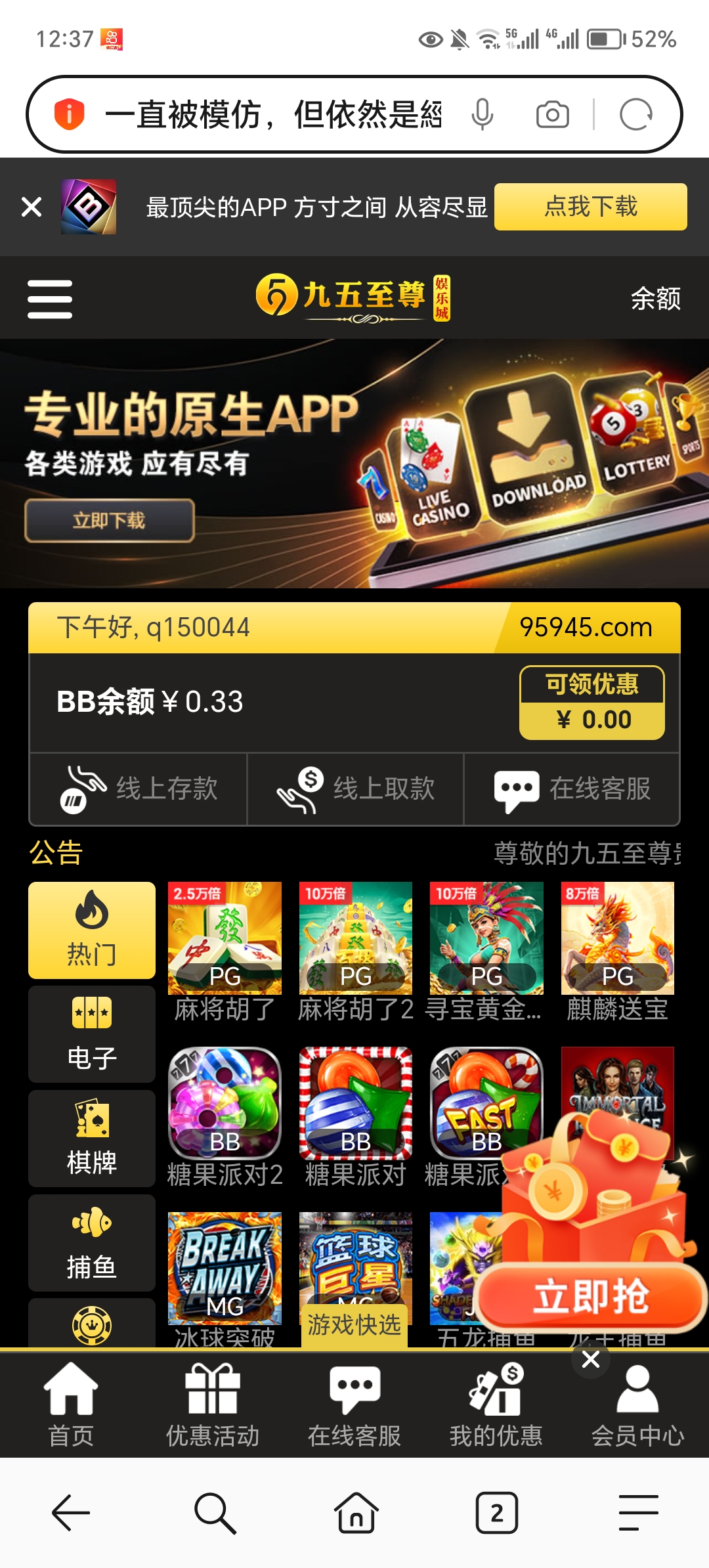Viewport: 709px width, 1568px height.
Task: Contact 在线客服 in the balance card
Action: pyautogui.click(x=572, y=789)
